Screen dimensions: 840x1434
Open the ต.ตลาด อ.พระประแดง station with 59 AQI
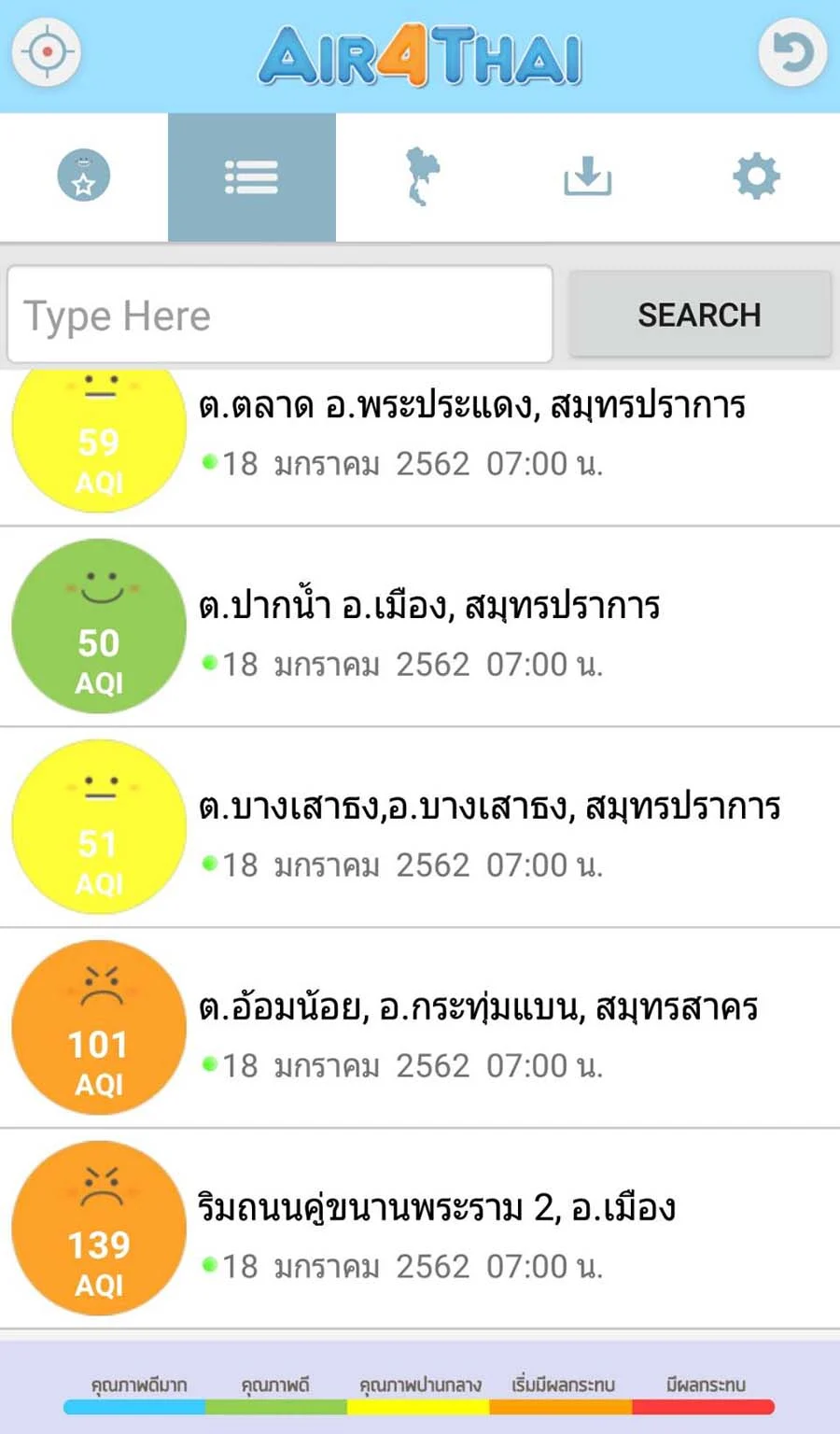420,448
